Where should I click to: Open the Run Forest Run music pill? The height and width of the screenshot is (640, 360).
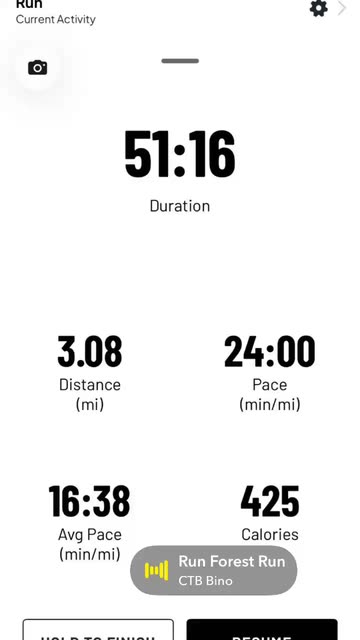[213, 570]
